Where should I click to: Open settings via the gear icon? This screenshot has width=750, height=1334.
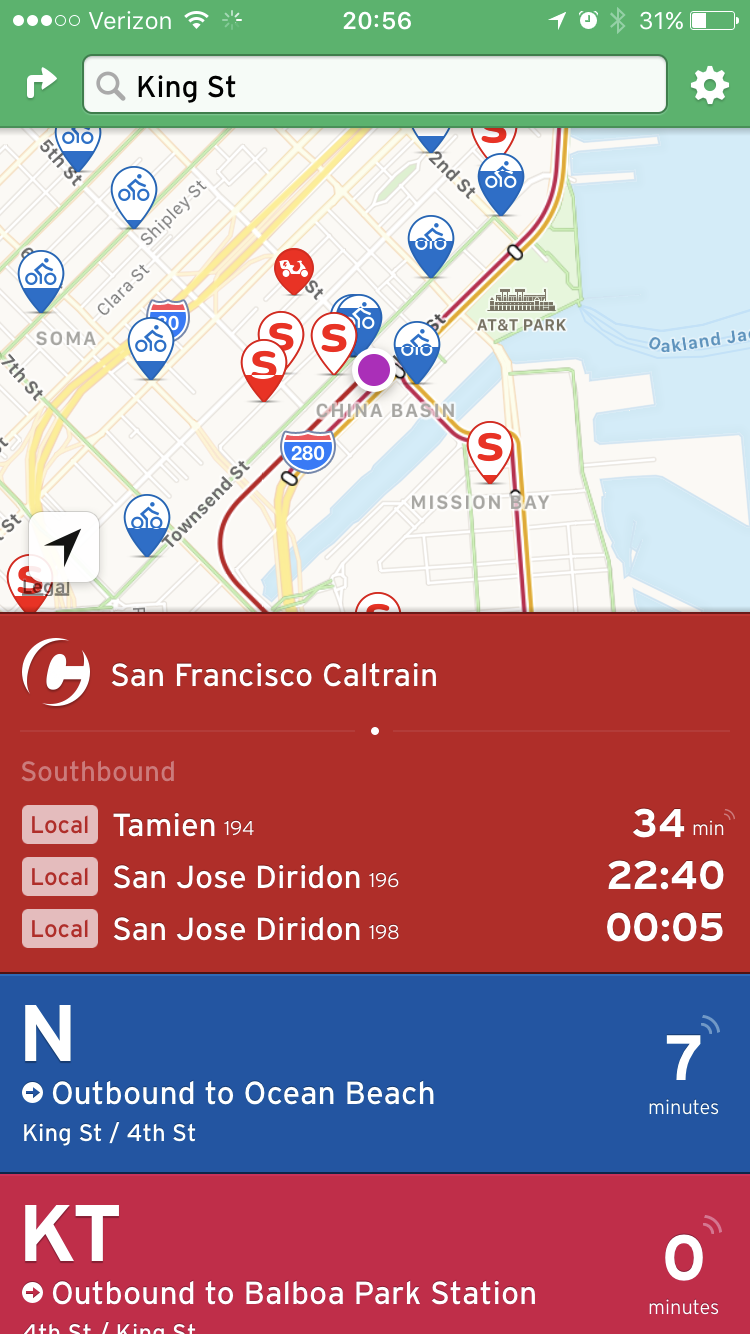(709, 86)
